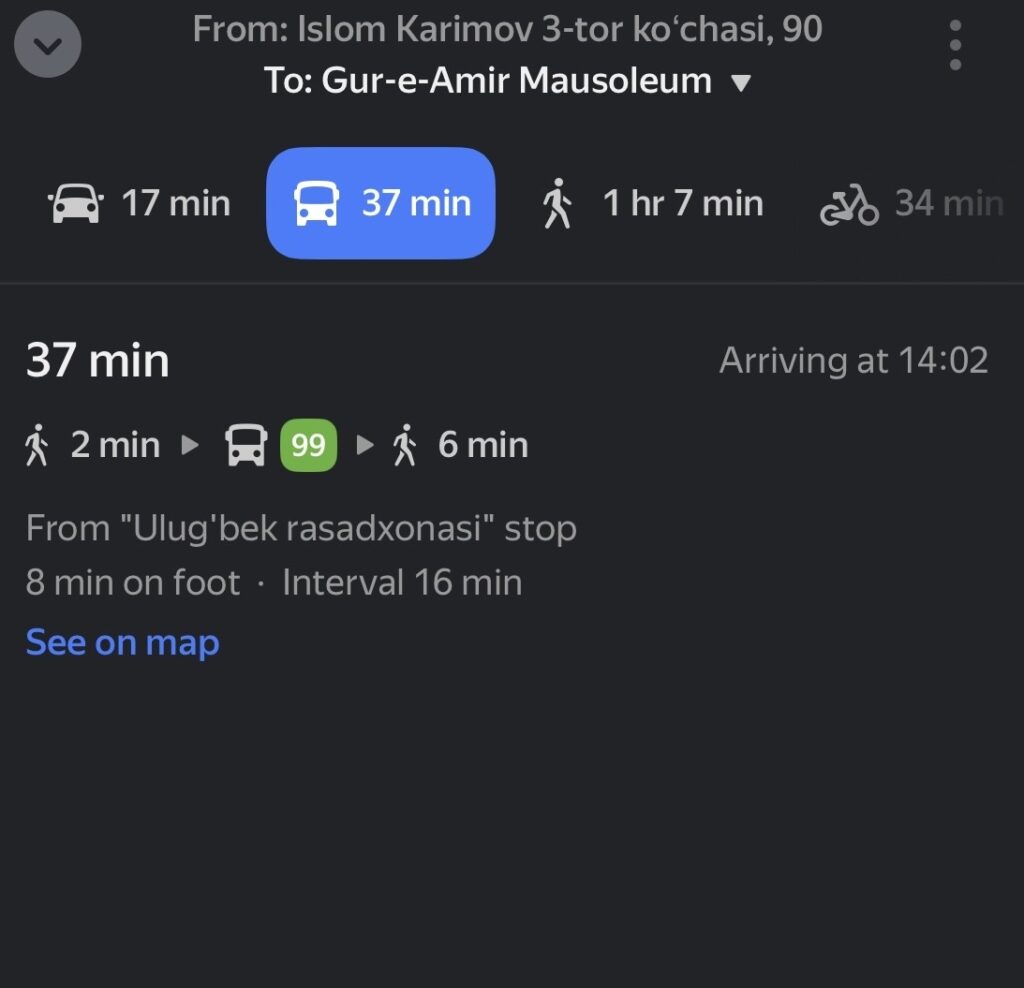Collapse the route panel with the down chevron
The height and width of the screenshot is (988, 1024).
pyautogui.click(x=48, y=45)
